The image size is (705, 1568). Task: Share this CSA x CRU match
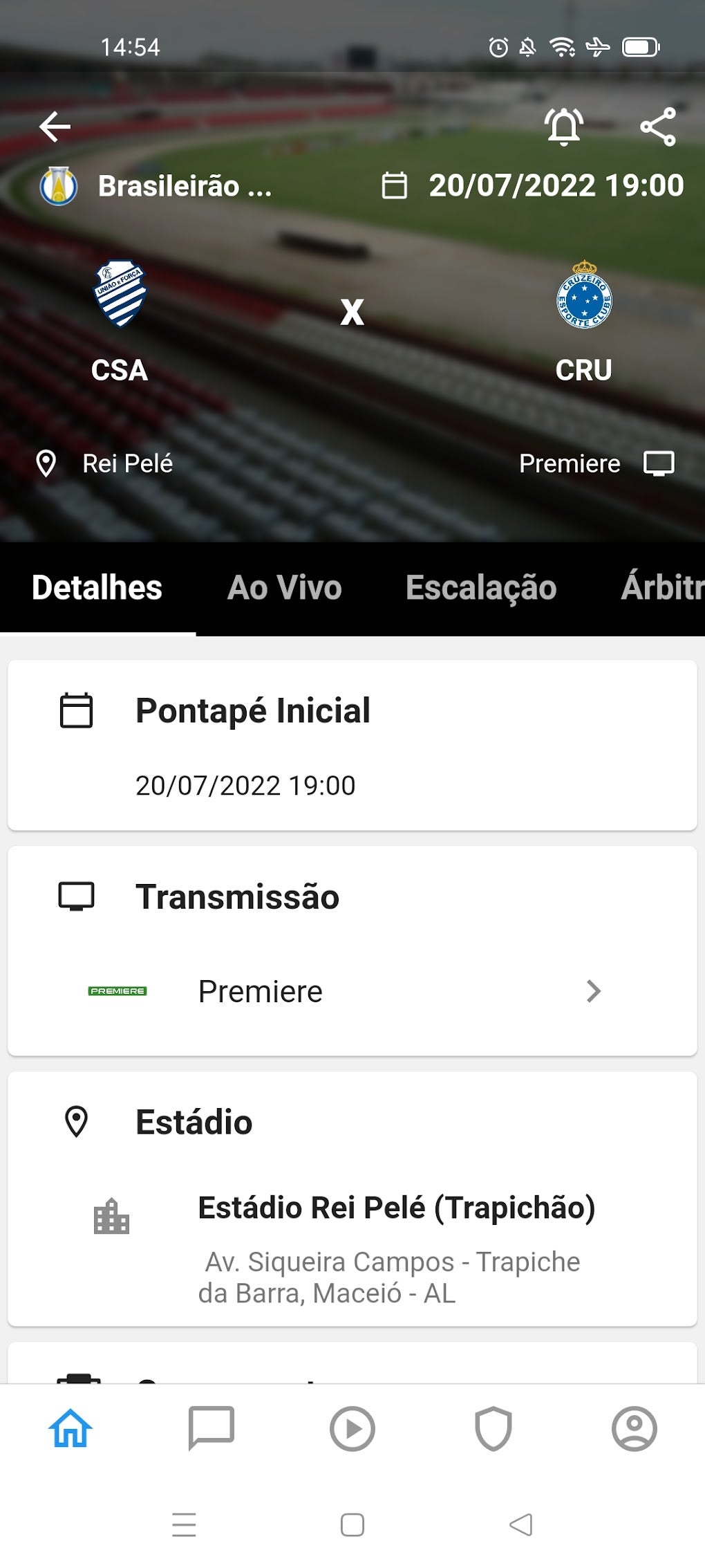pos(658,127)
